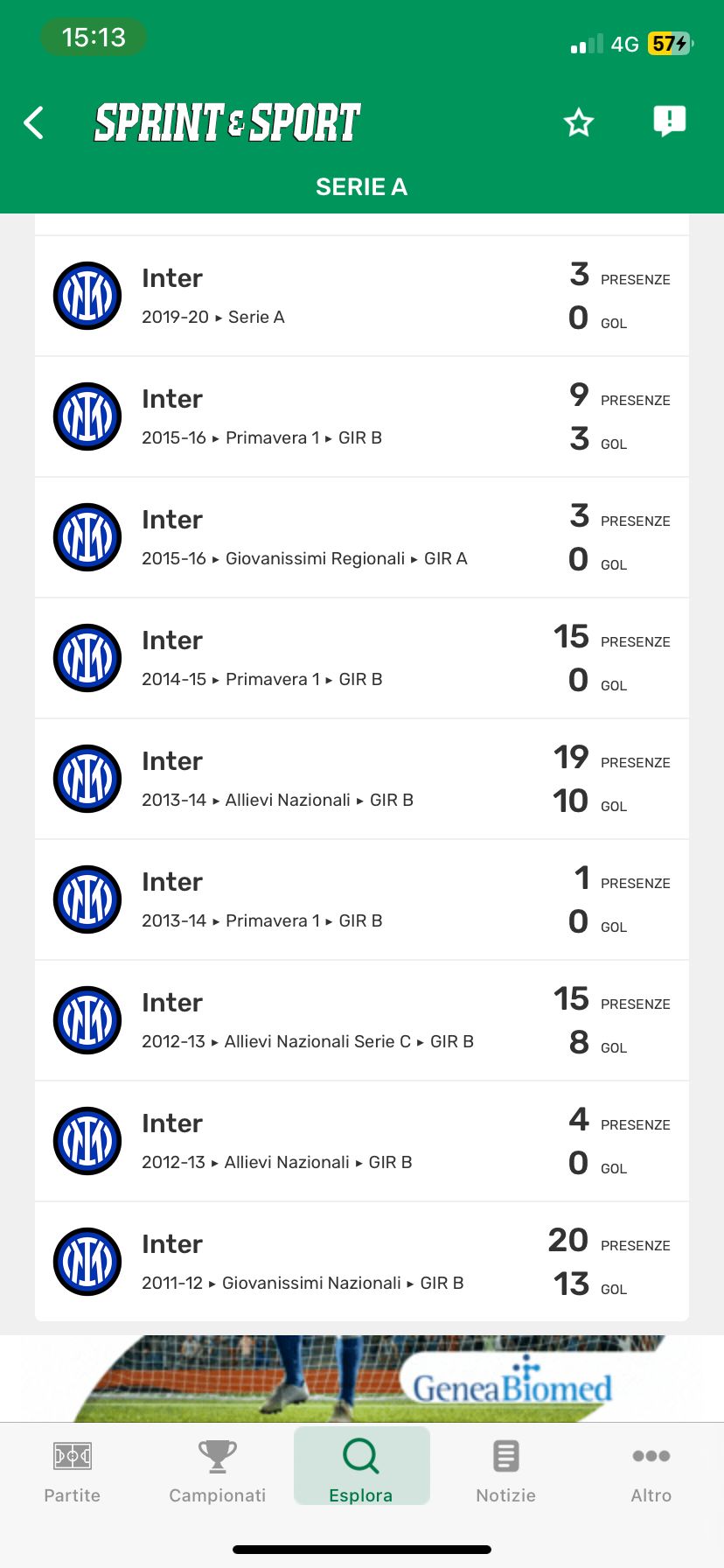Open Inter 2015-16 Primavera 1 row

click(x=362, y=416)
